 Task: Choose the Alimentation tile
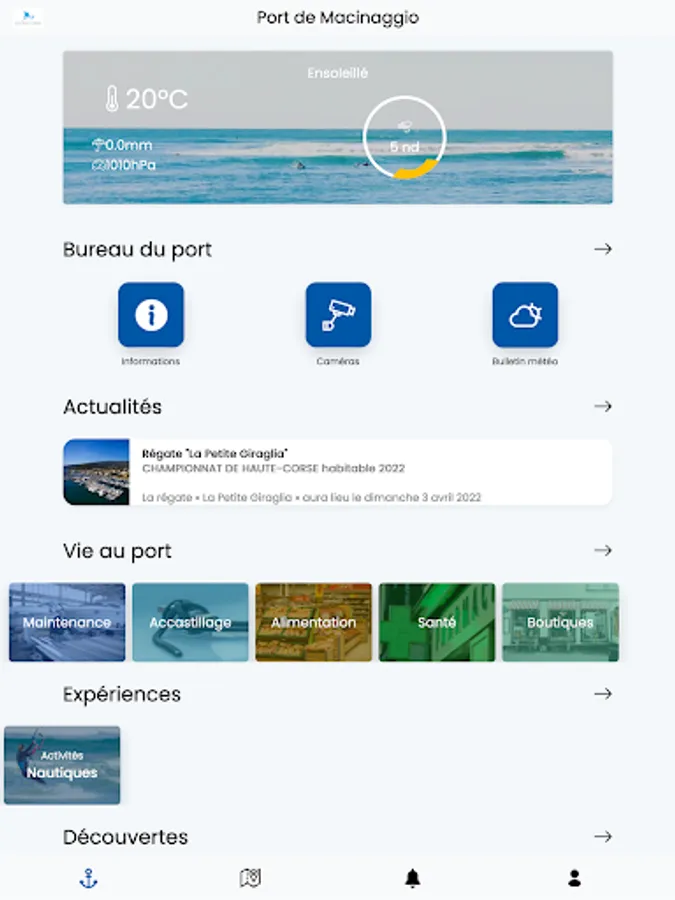click(x=313, y=622)
